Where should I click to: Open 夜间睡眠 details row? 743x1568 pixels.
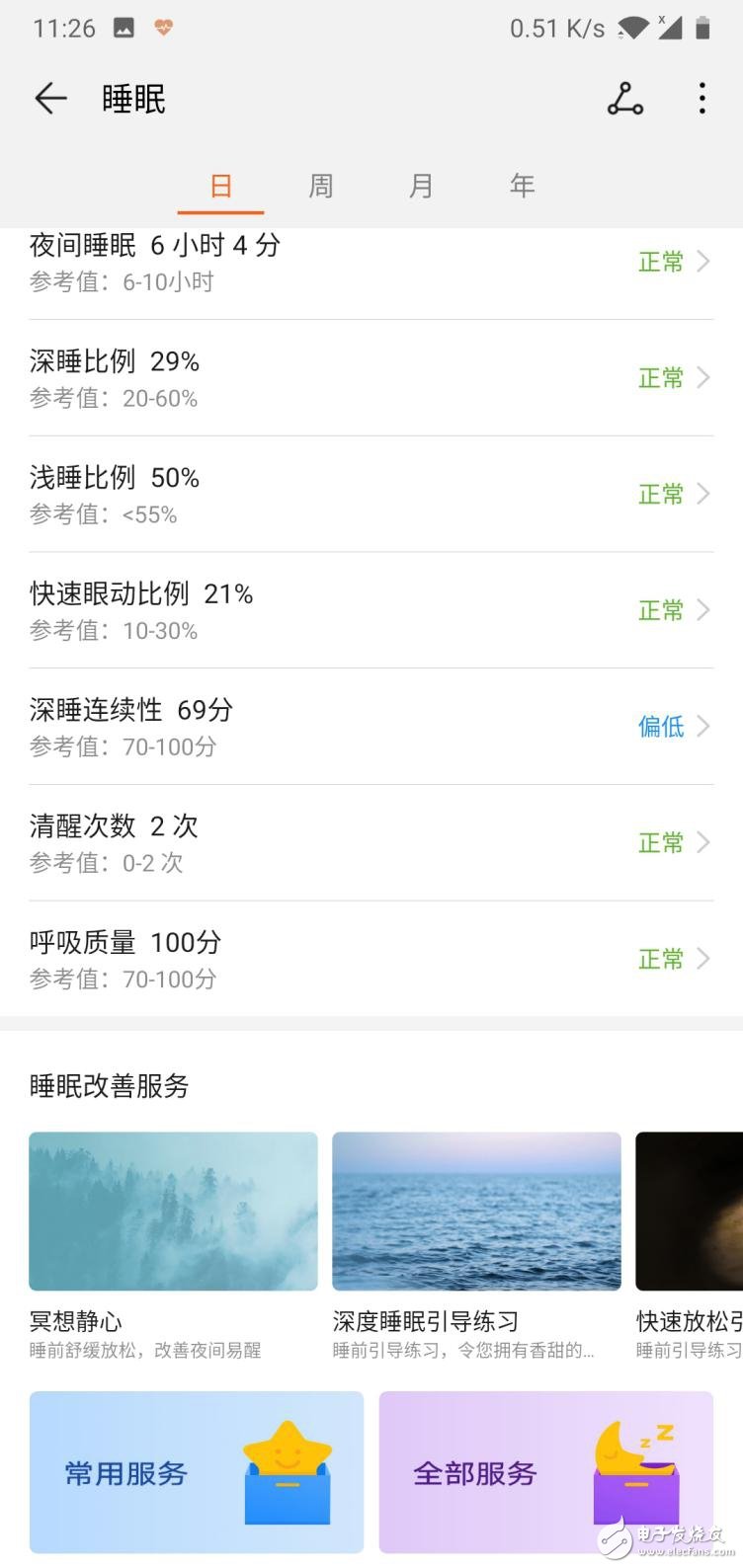371,263
